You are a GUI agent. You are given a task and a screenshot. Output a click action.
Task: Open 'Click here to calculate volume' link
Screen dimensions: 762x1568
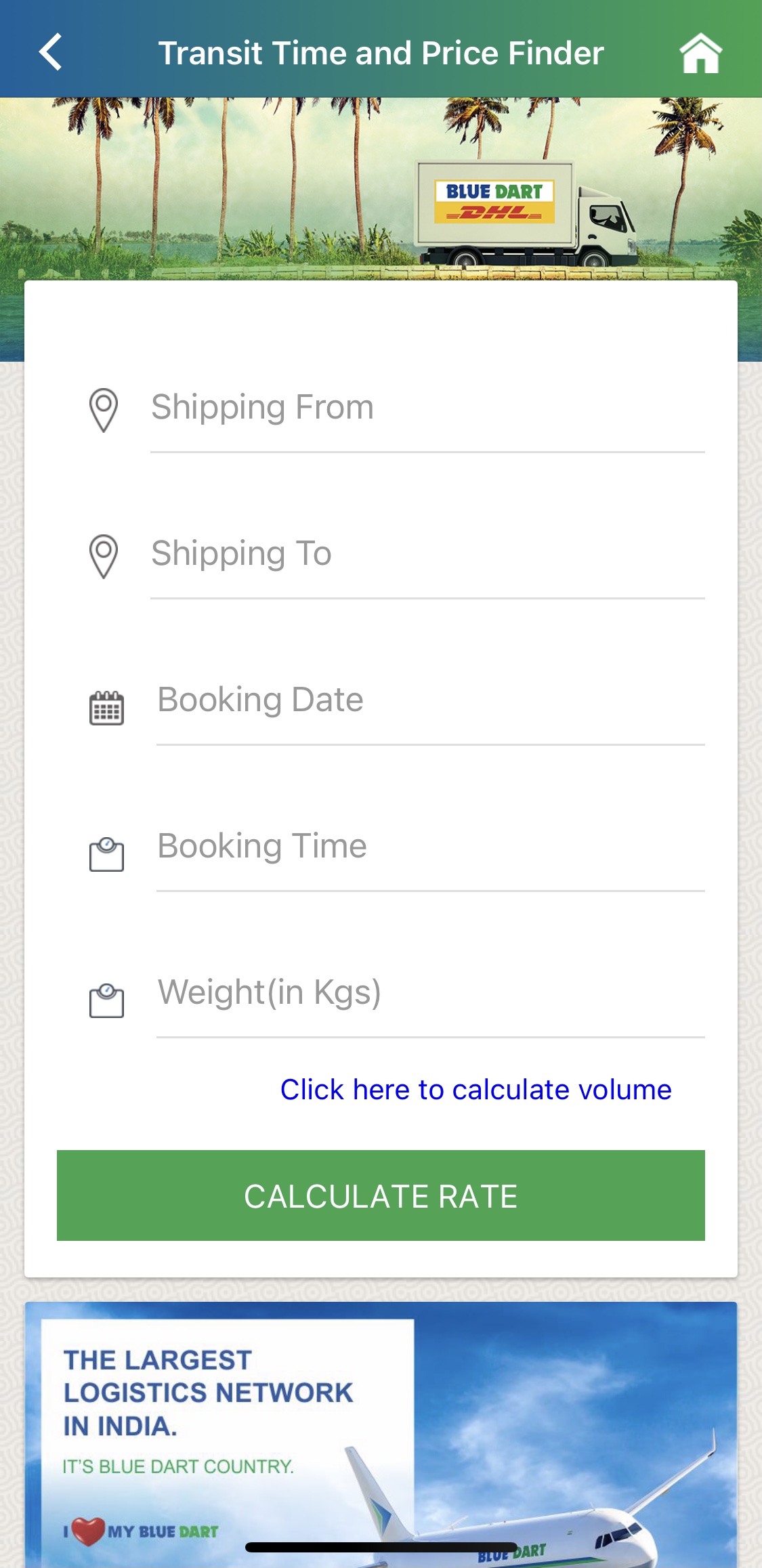(x=475, y=1090)
